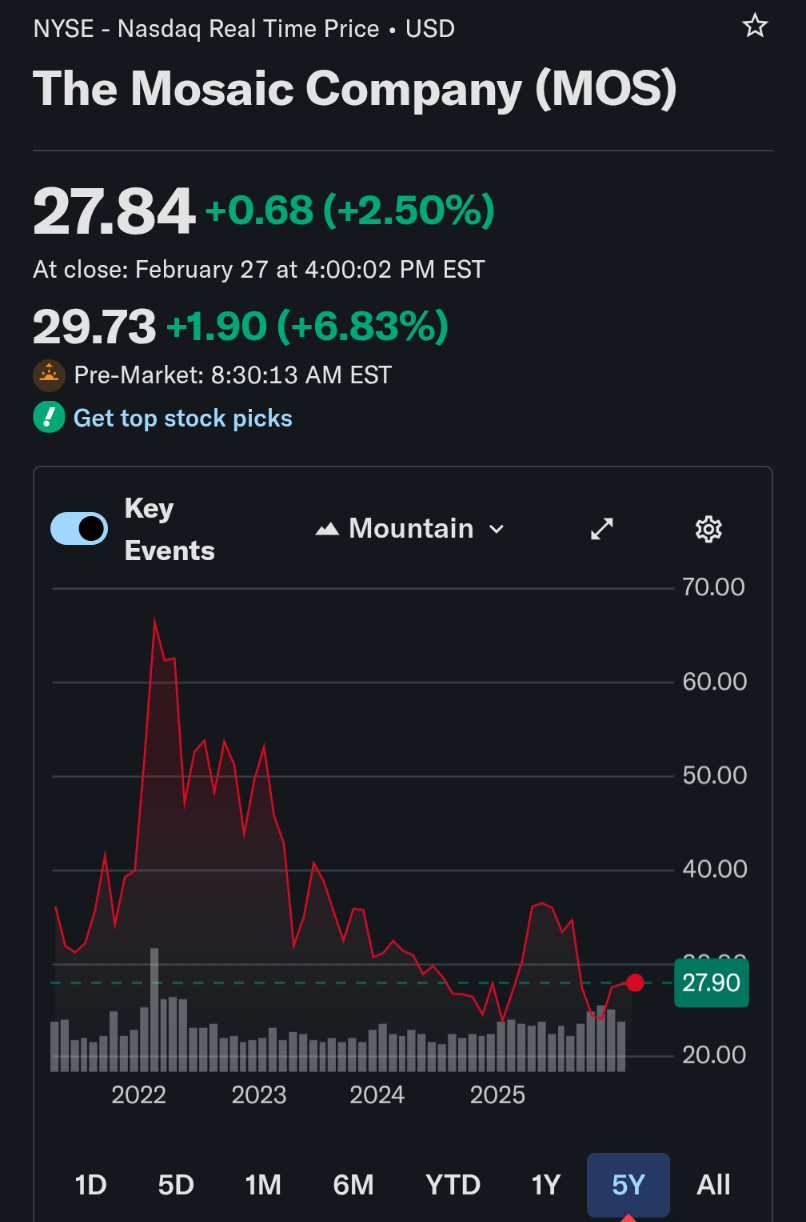Change range to 6M

tap(353, 1185)
